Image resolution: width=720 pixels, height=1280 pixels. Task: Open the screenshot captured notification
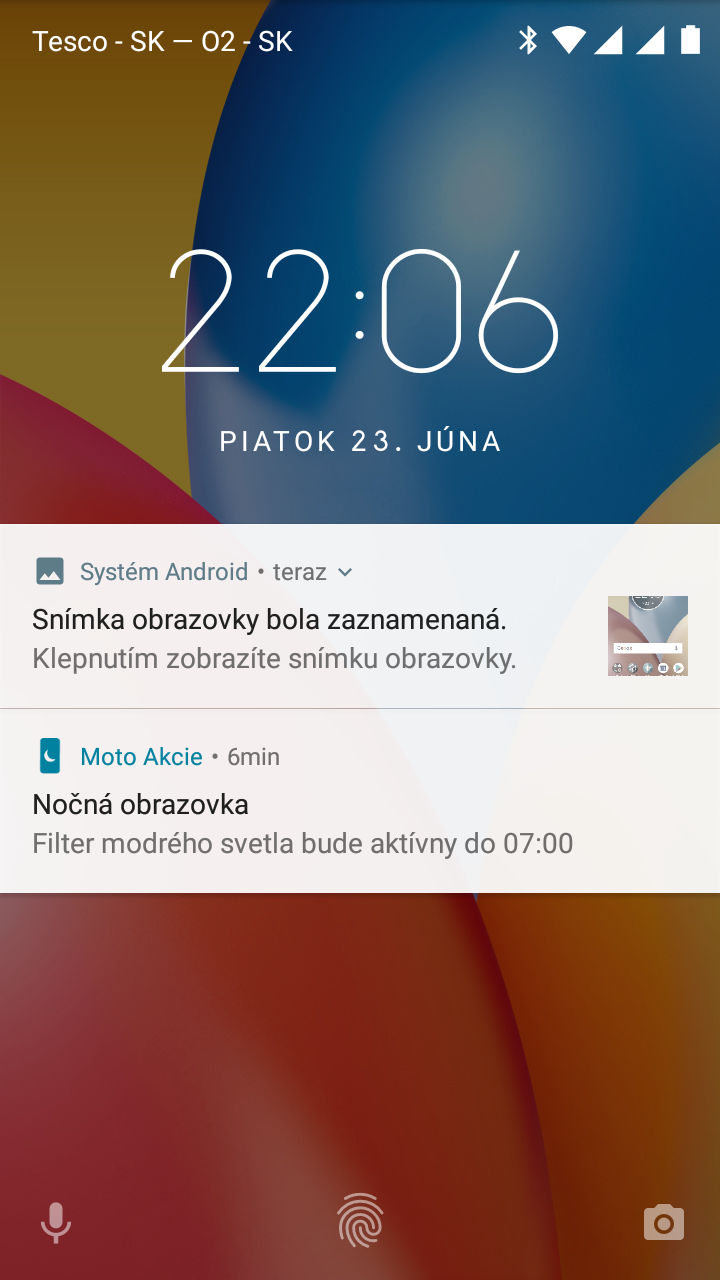click(x=360, y=616)
